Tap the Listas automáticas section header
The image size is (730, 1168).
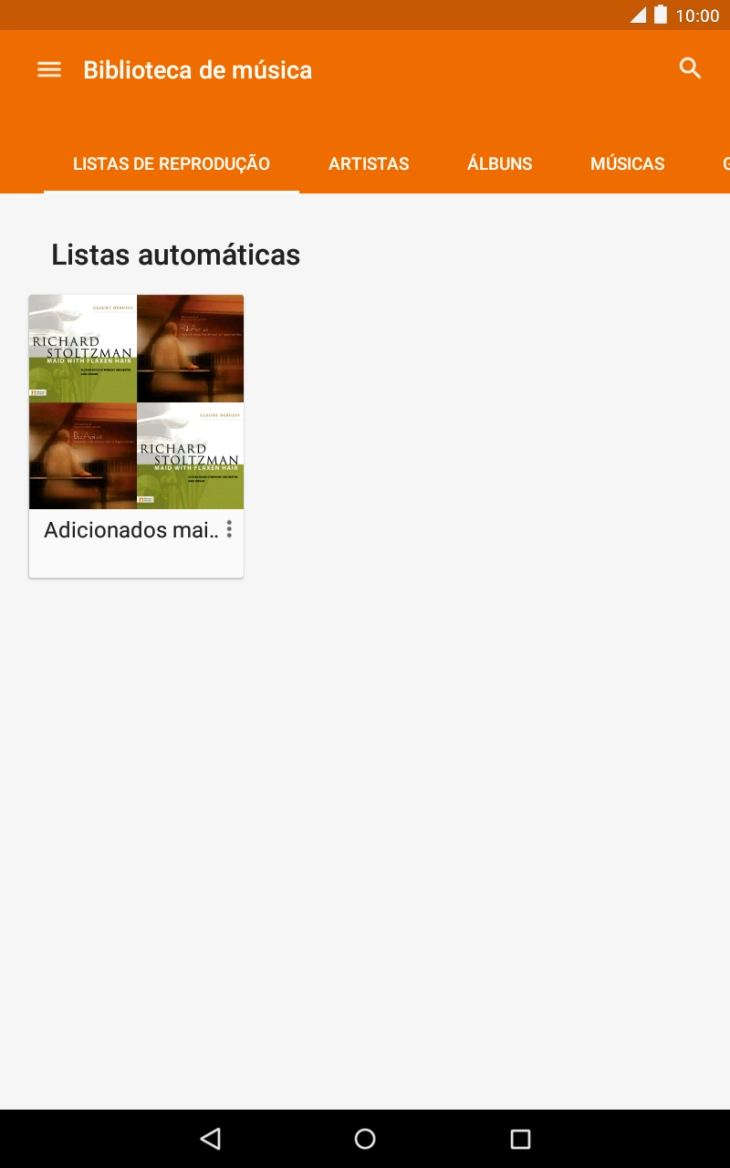pos(176,255)
